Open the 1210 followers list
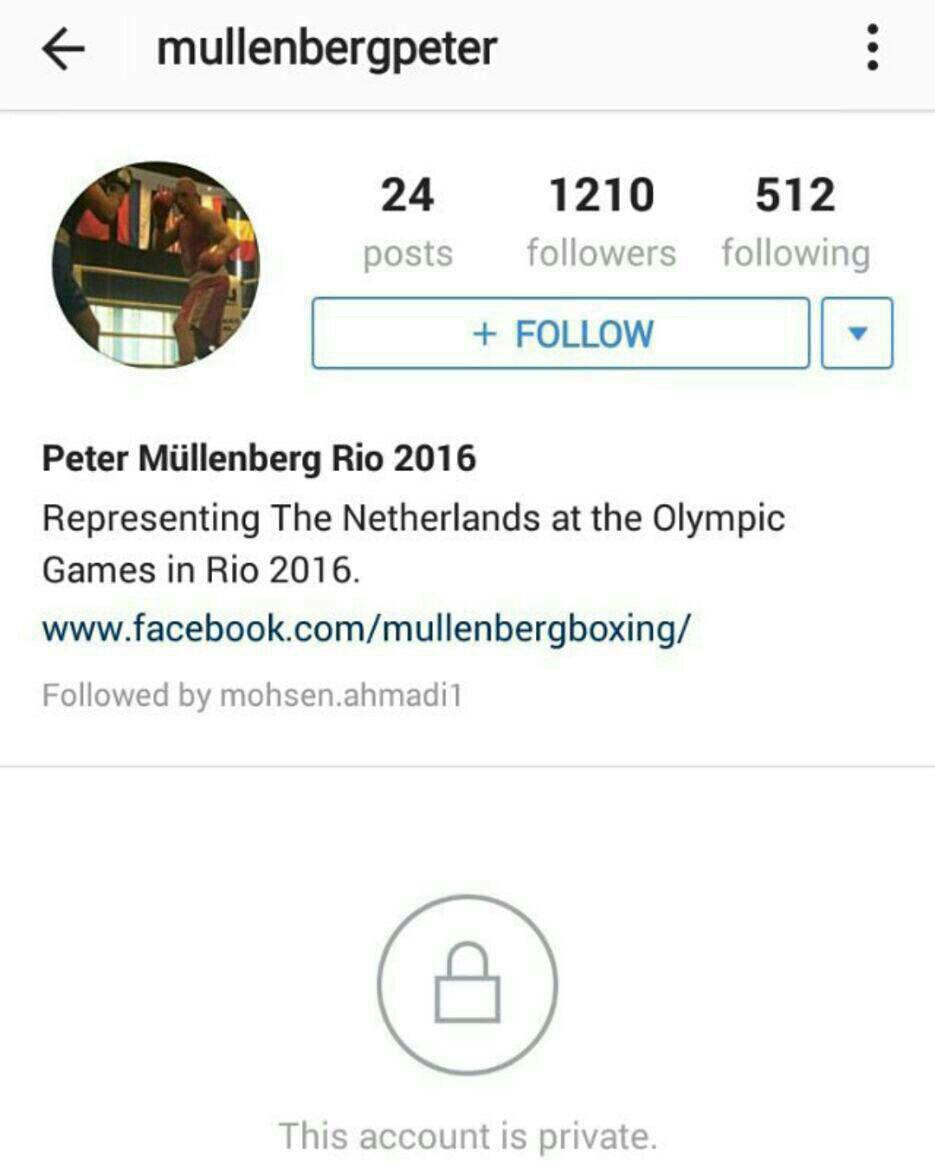 [x=601, y=222]
